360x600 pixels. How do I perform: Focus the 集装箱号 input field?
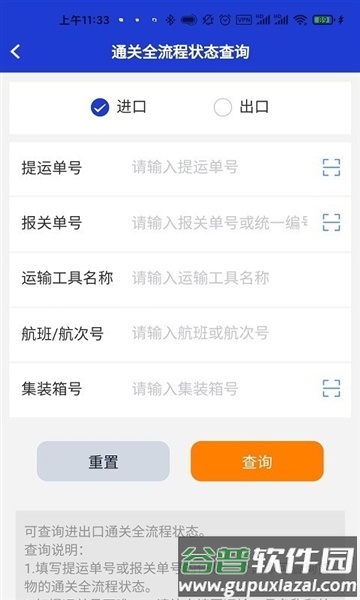coord(222,388)
